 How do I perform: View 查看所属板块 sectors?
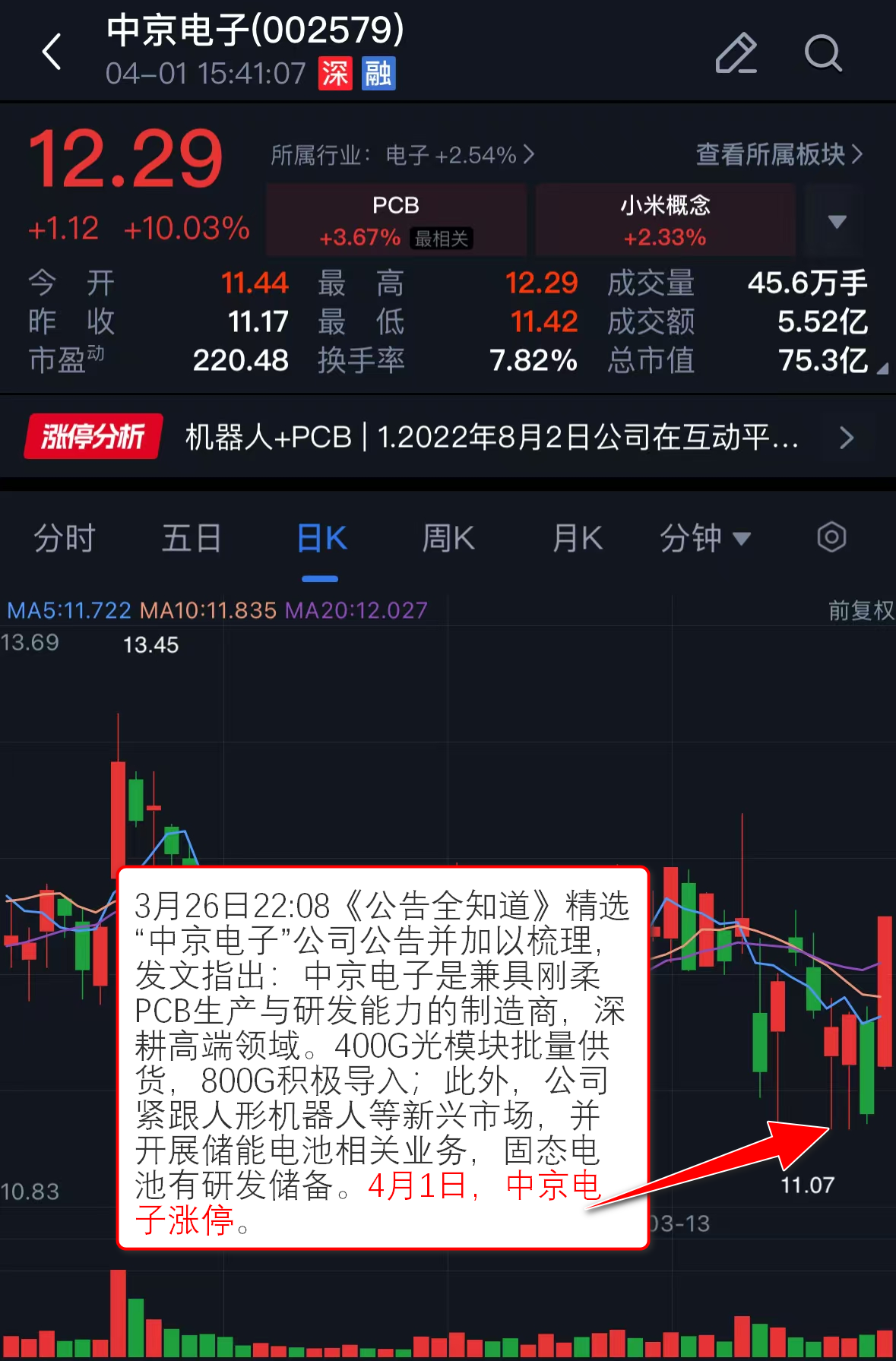tap(779, 154)
